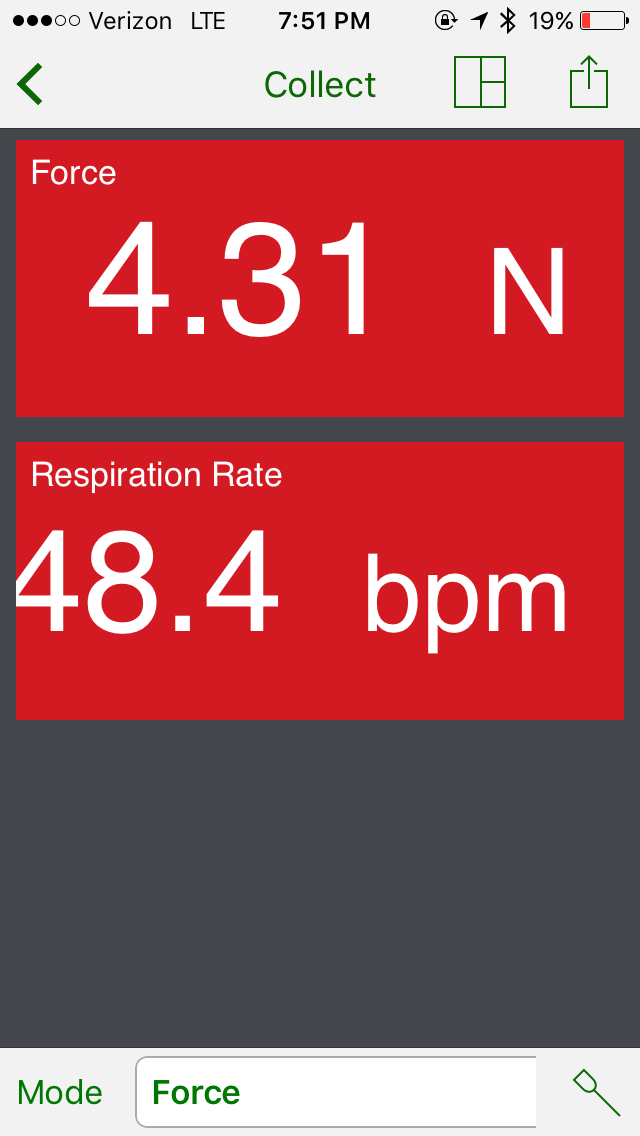Tap the share export icon
Screen dimensions: 640x1136
click(x=589, y=83)
